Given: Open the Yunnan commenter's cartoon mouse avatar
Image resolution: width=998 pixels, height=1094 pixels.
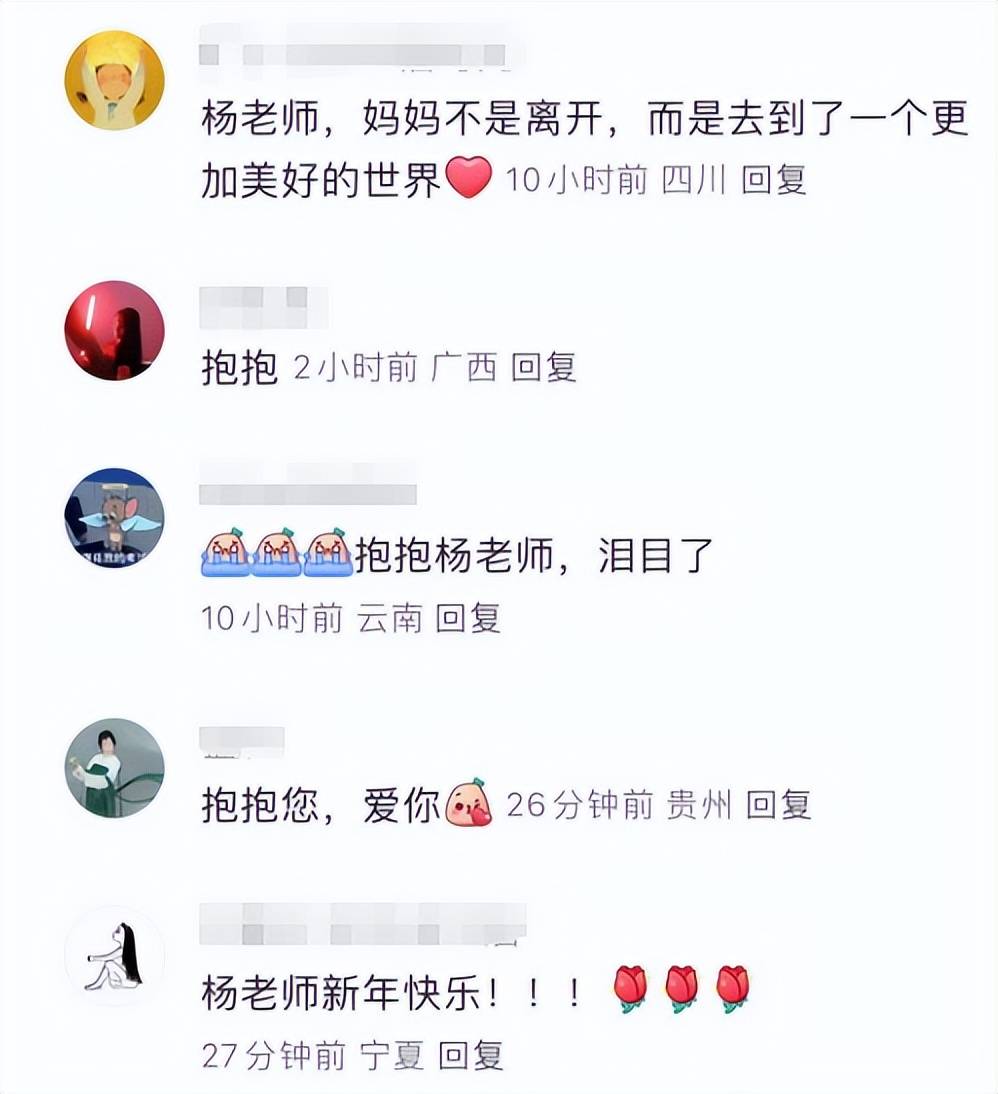Looking at the screenshot, I should point(114,518).
